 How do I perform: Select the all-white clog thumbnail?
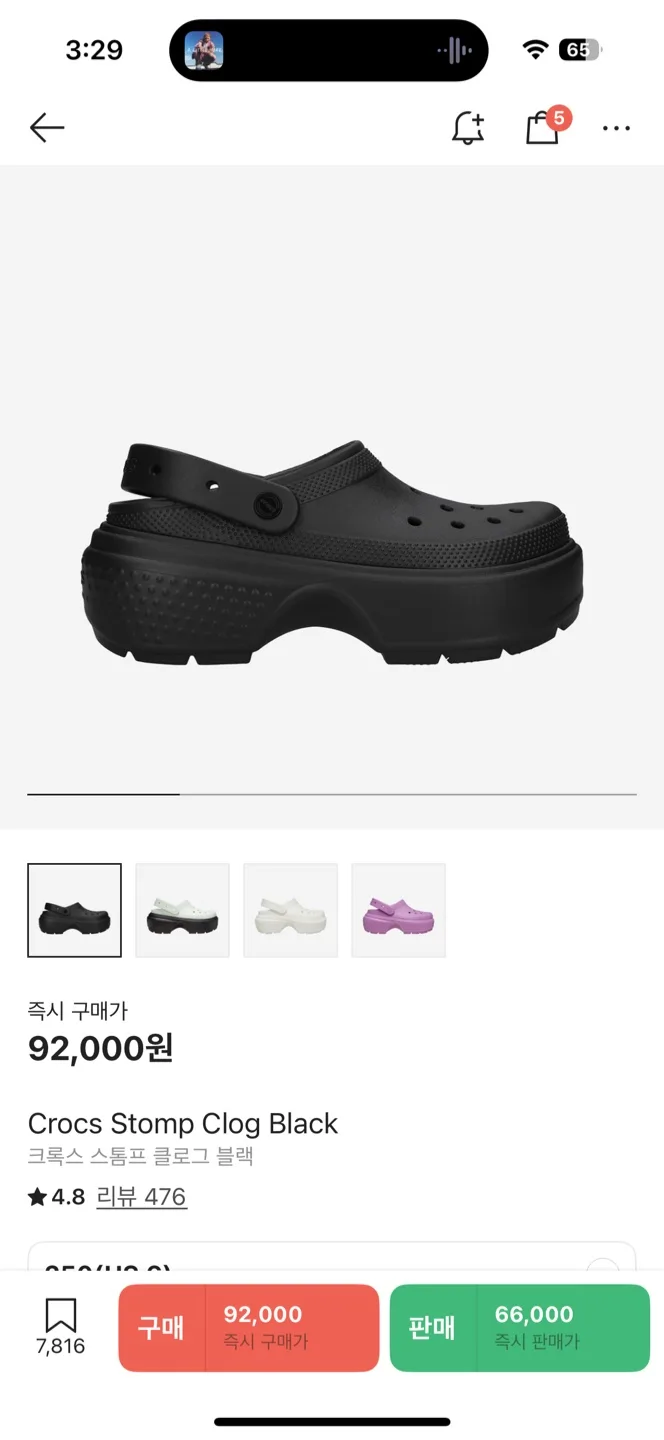pos(290,910)
